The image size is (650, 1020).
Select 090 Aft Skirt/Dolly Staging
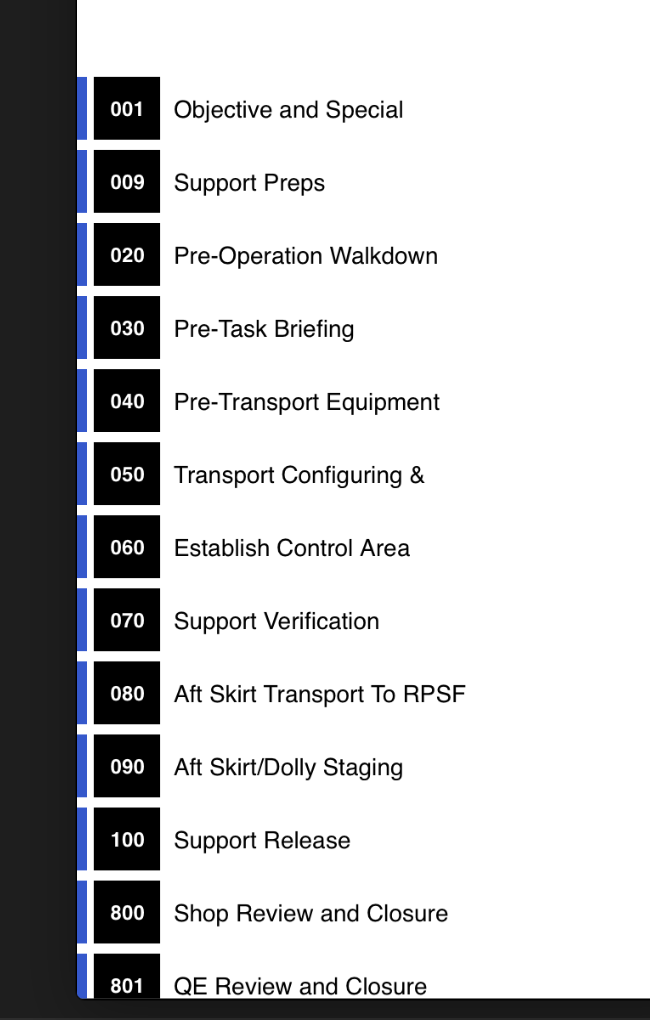(x=288, y=767)
